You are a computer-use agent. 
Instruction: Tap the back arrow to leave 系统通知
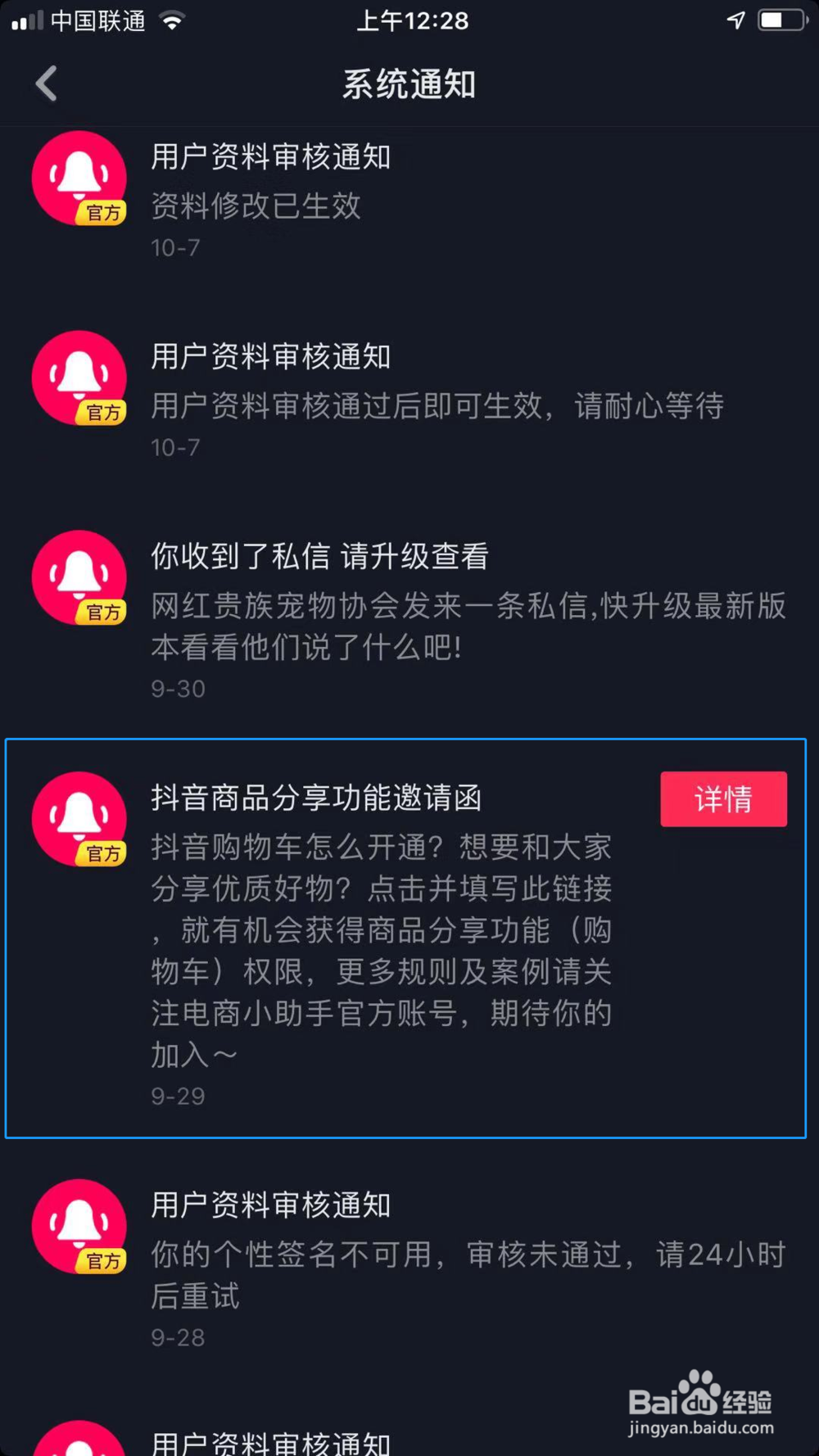(47, 83)
